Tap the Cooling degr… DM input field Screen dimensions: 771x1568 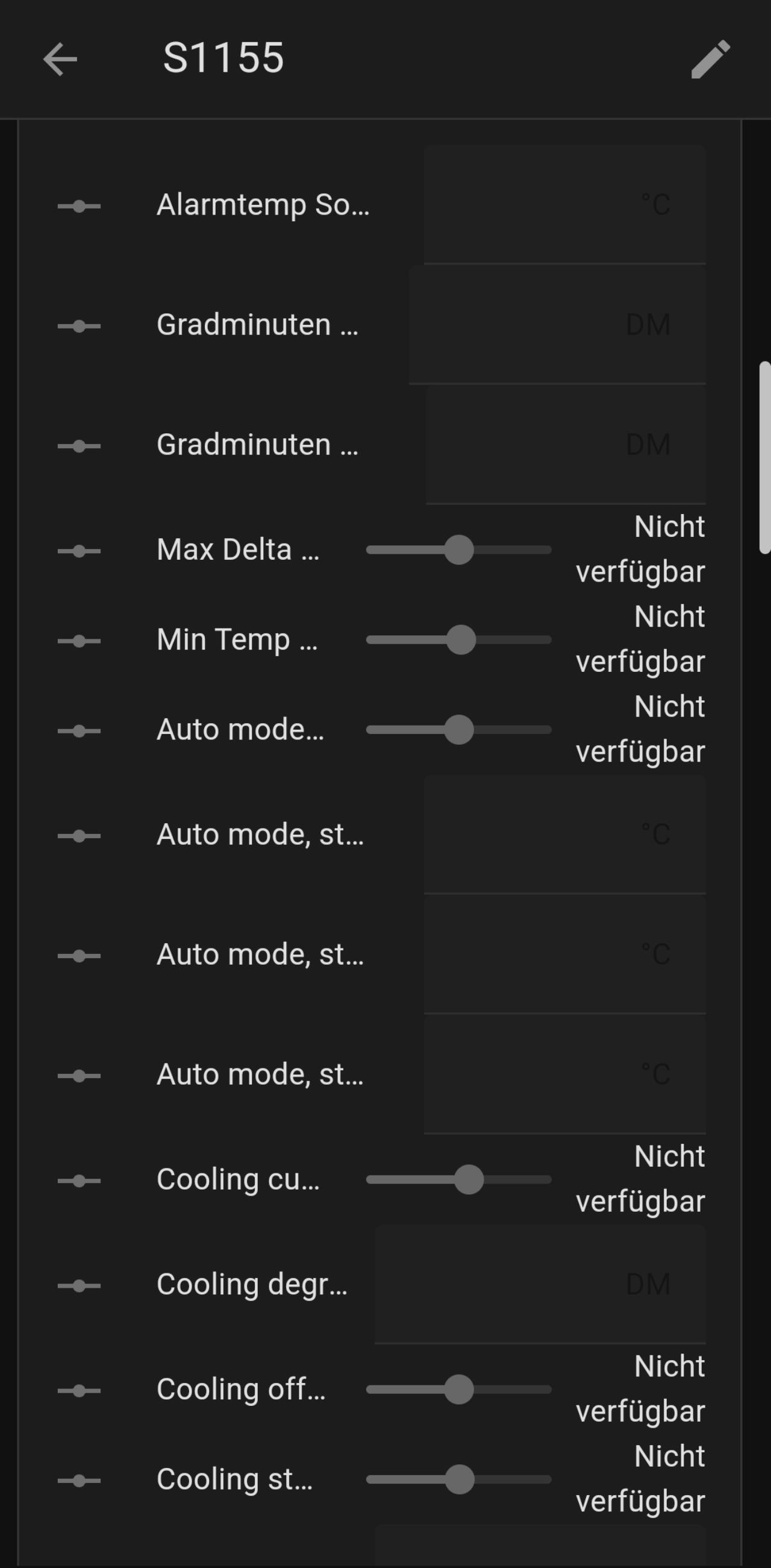click(x=540, y=1284)
